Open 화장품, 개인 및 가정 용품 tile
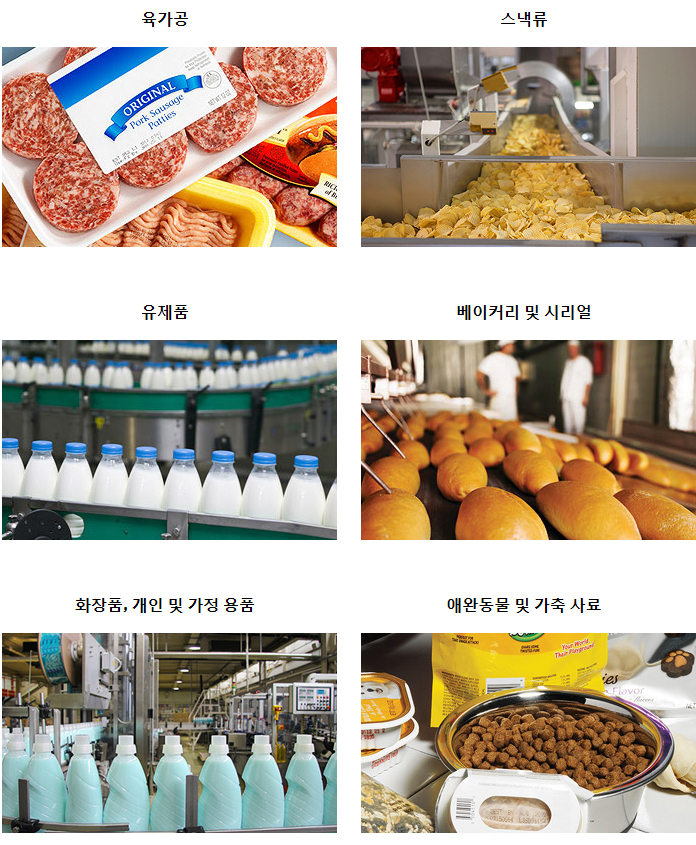Viewport: 696px width, 845px height. coord(168,732)
